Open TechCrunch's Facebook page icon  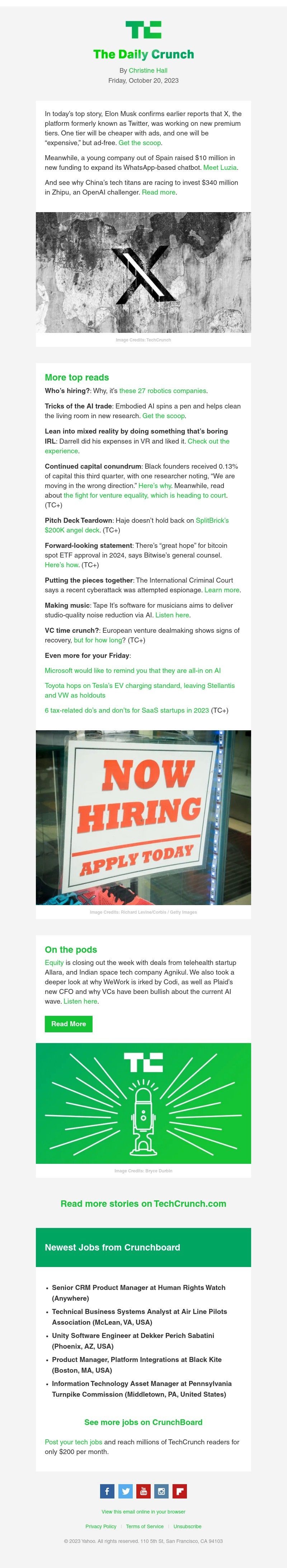point(107,1491)
